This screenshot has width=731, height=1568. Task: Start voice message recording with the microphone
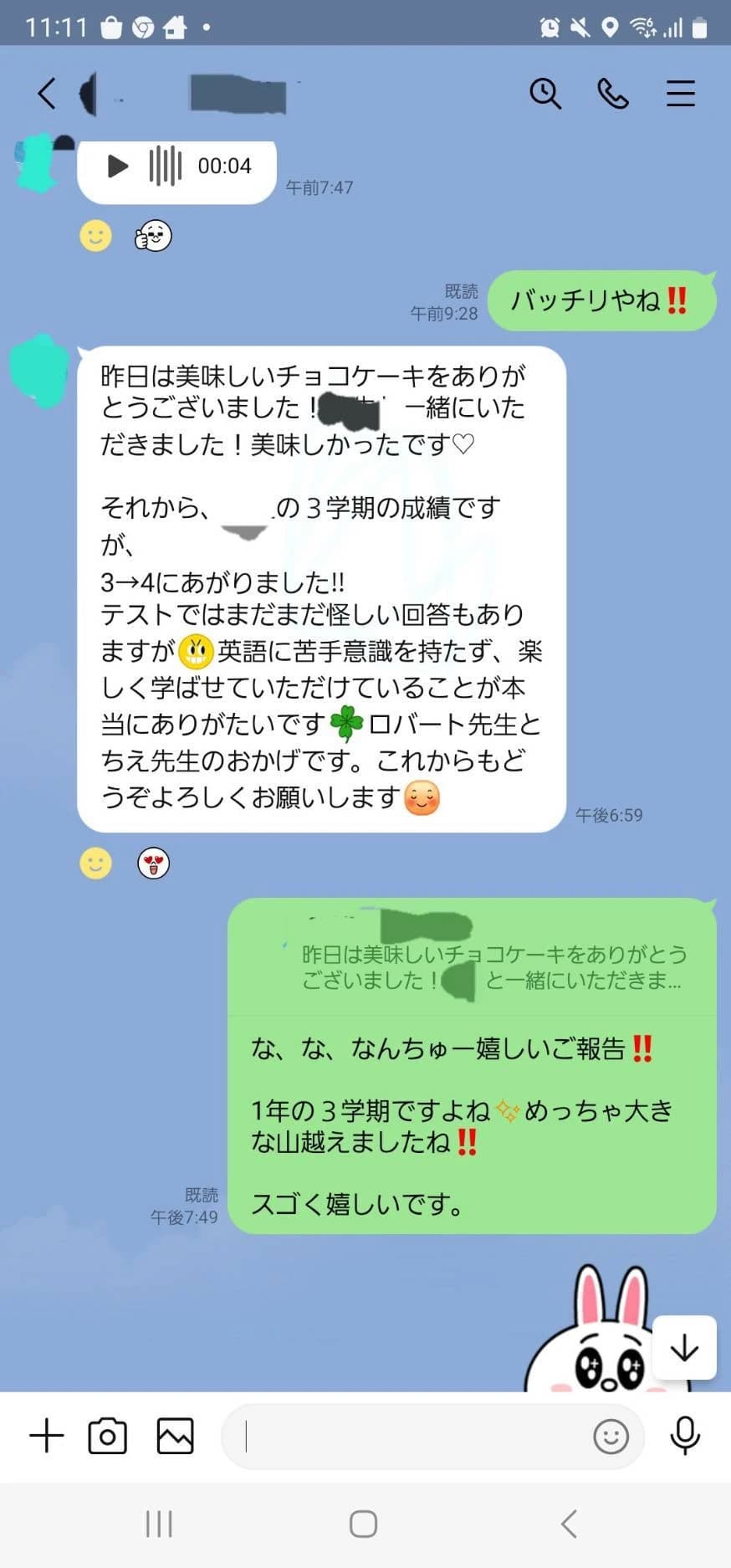pyautogui.click(x=685, y=1436)
